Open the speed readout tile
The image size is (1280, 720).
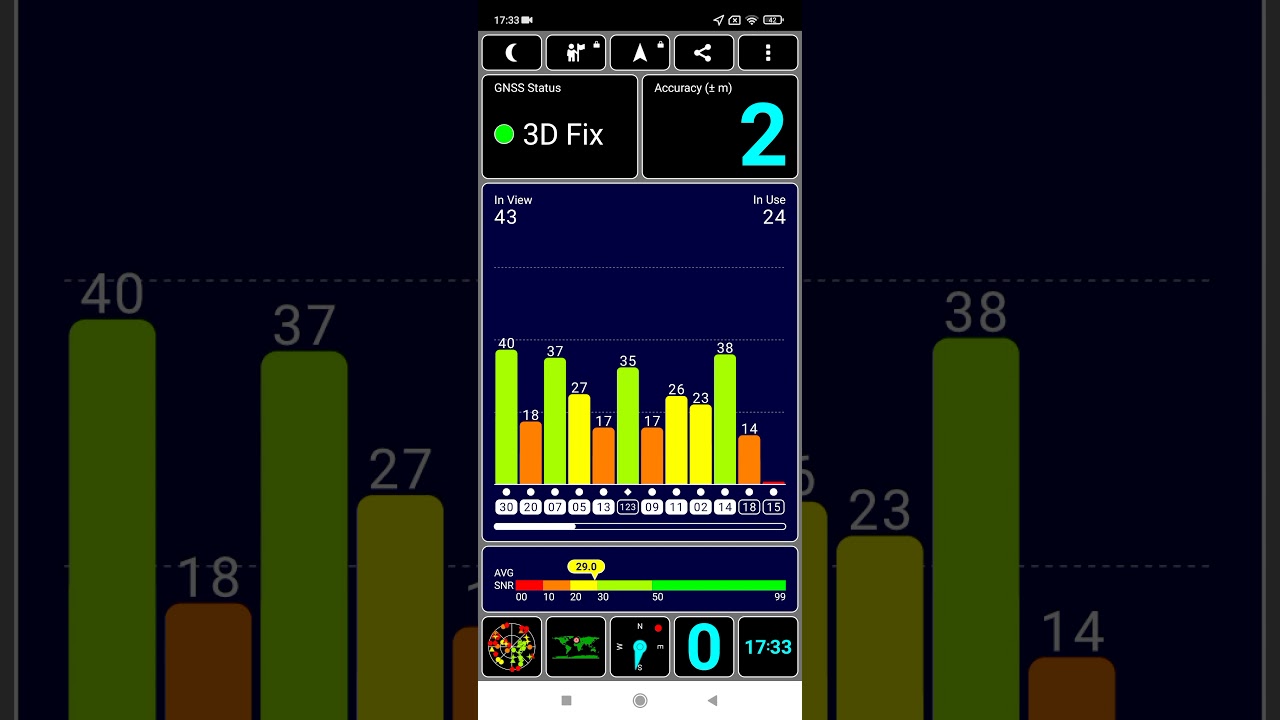tap(703, 647)
